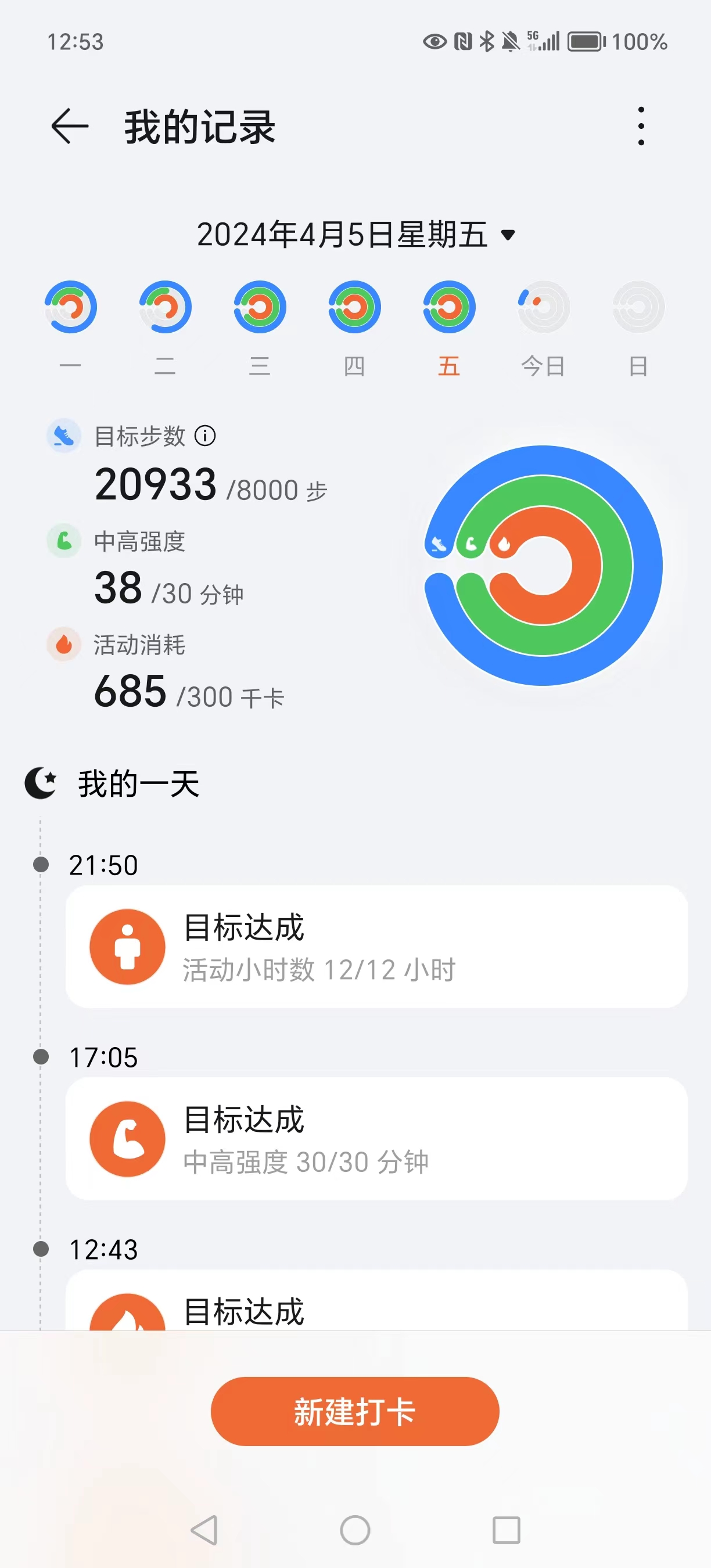711x1568 pixels.
Task: Open the large activity rings chart
Action: point(543,566)
